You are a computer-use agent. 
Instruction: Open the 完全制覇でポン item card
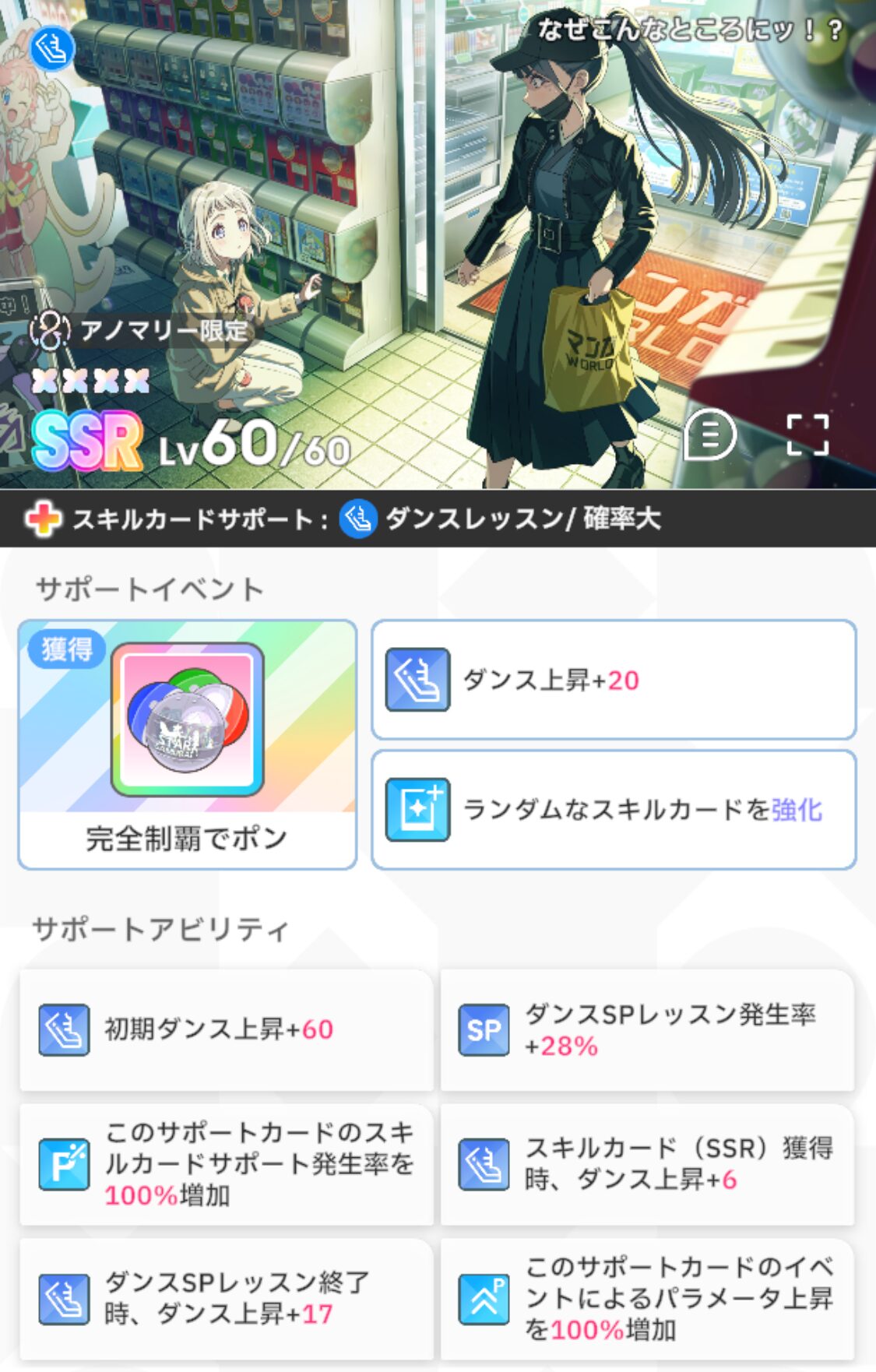pyautogui.click(x=187, y=744)
